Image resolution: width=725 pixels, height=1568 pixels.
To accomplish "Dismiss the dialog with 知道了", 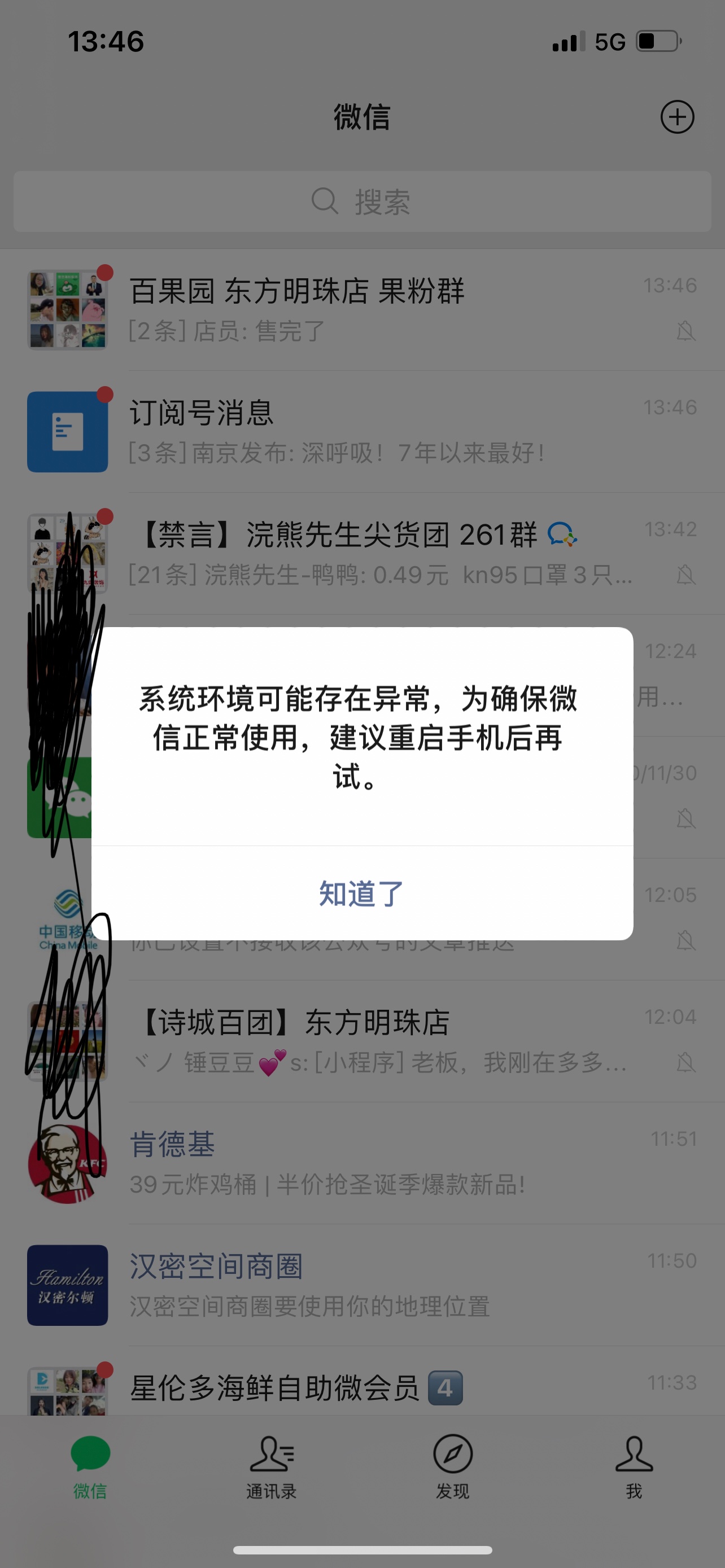I will [x=361, y=894].
